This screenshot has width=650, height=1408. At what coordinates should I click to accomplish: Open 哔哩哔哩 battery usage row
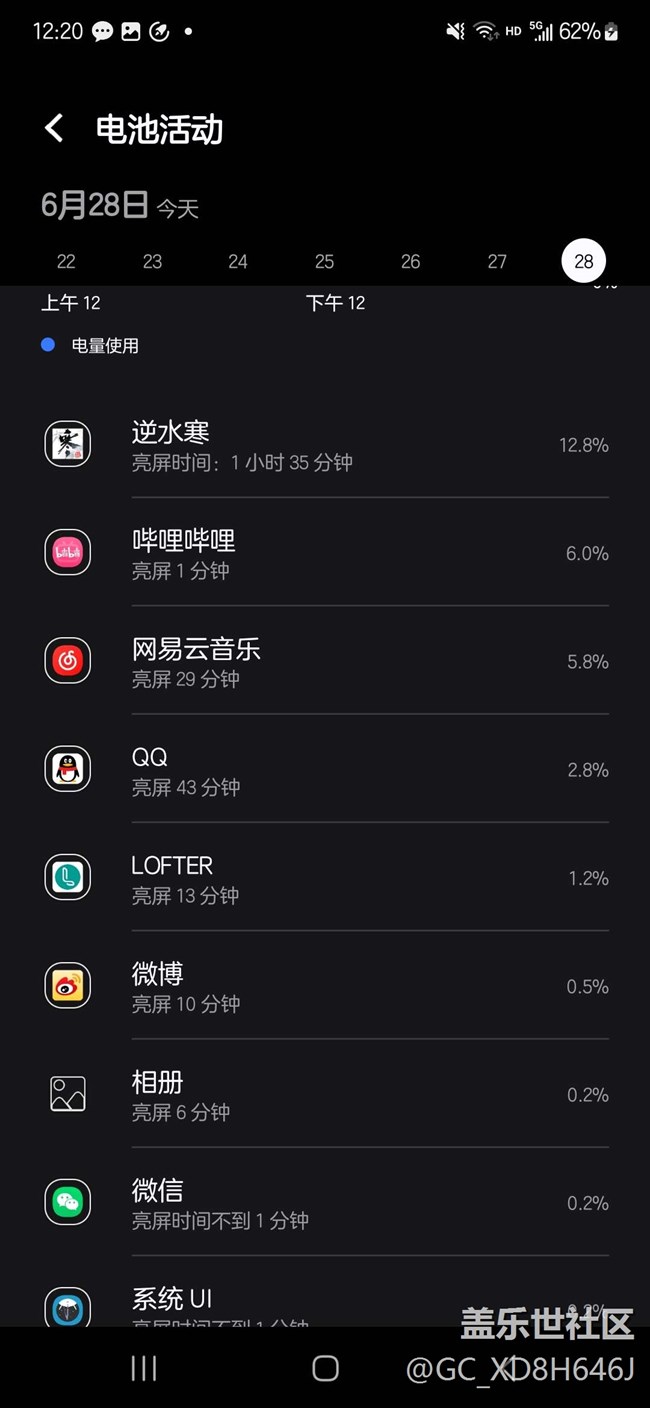(325, 553)
